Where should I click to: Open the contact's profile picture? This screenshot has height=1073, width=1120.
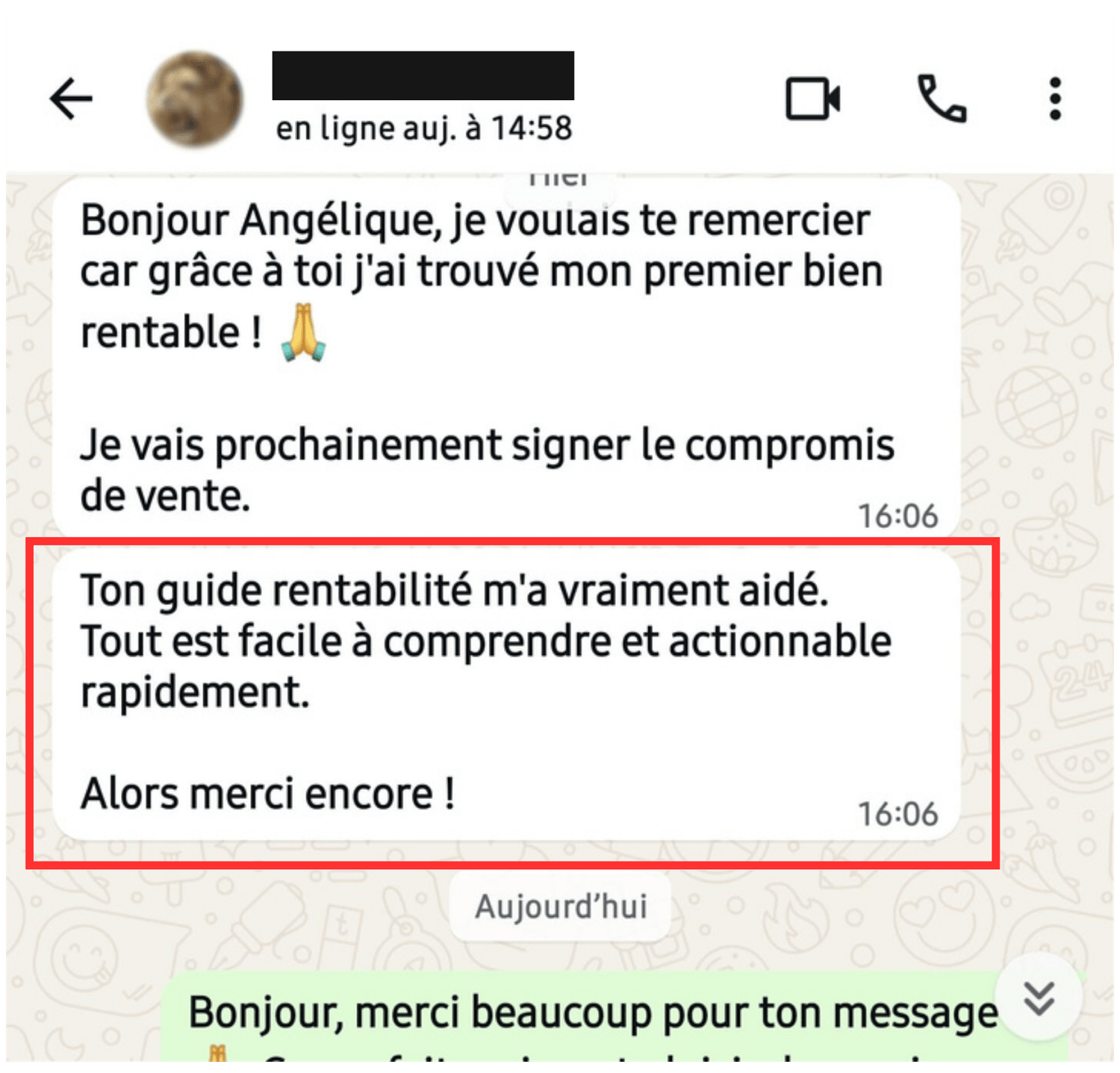click(195, 99)
